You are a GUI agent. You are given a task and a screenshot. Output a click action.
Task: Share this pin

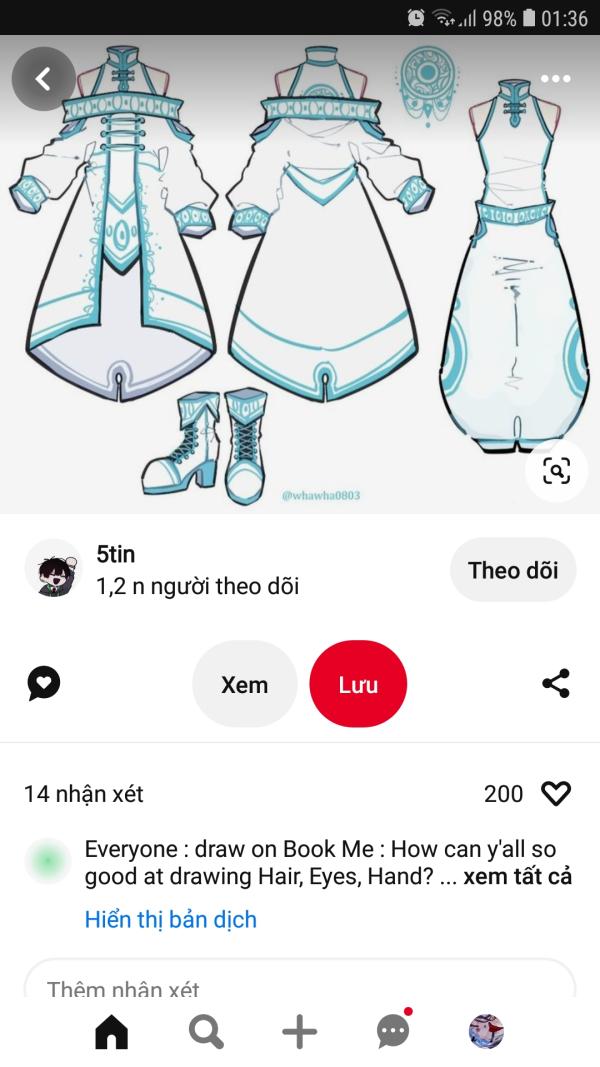point(555,684)
